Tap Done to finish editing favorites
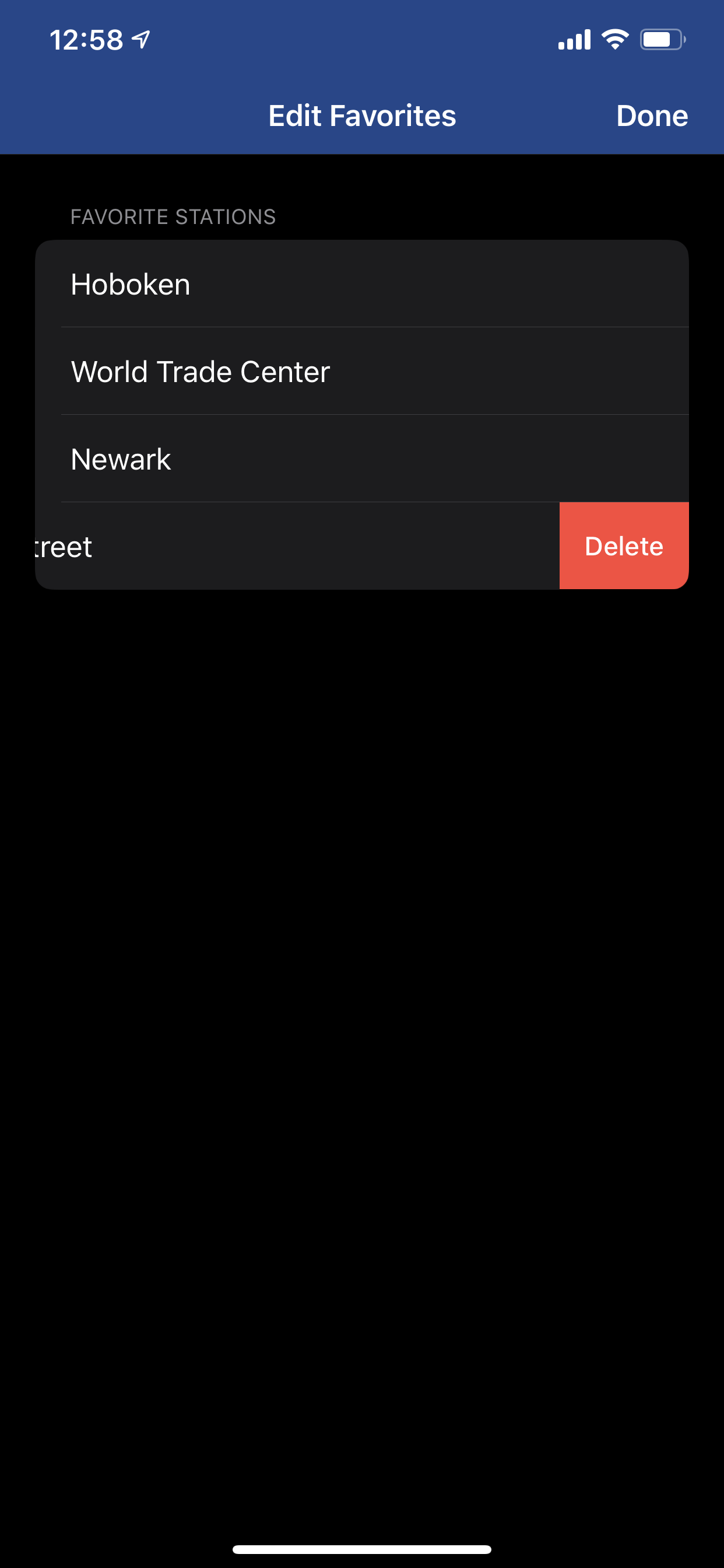Viewport: 724px width, 1568px height. pos(652,116)
